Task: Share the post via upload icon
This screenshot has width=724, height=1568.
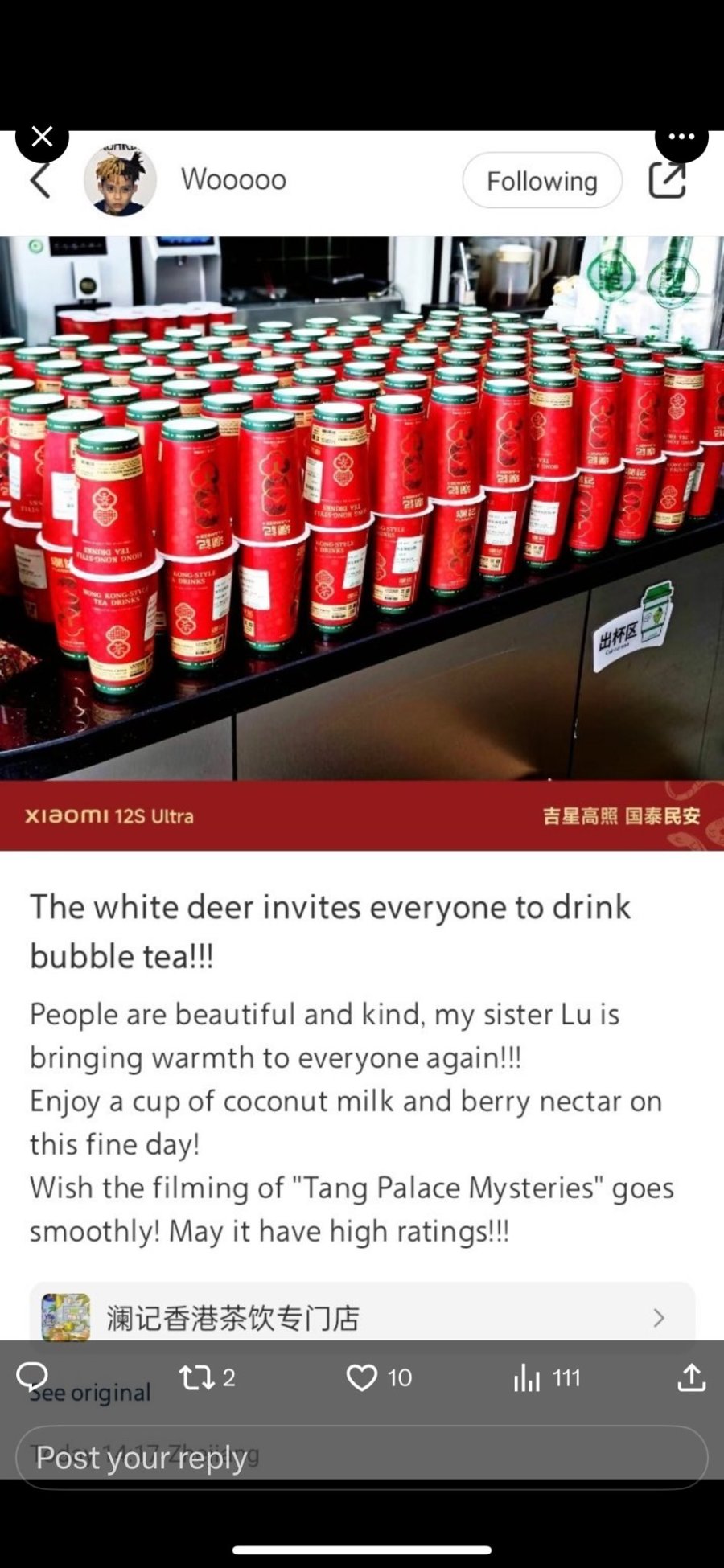Action: pyautogui.click(x=691, y=1377)
